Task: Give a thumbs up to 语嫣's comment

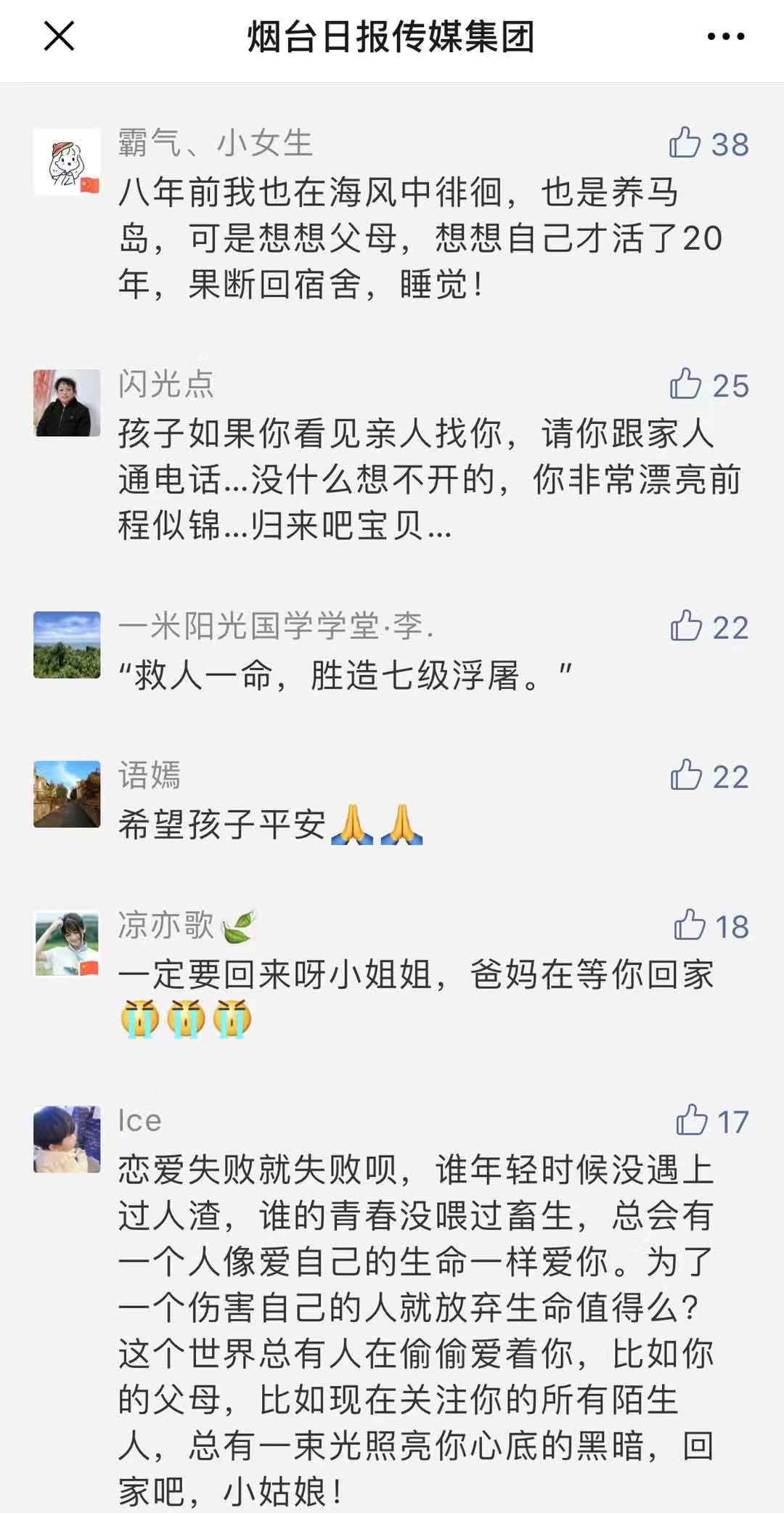Action: [x=686, y=775]
